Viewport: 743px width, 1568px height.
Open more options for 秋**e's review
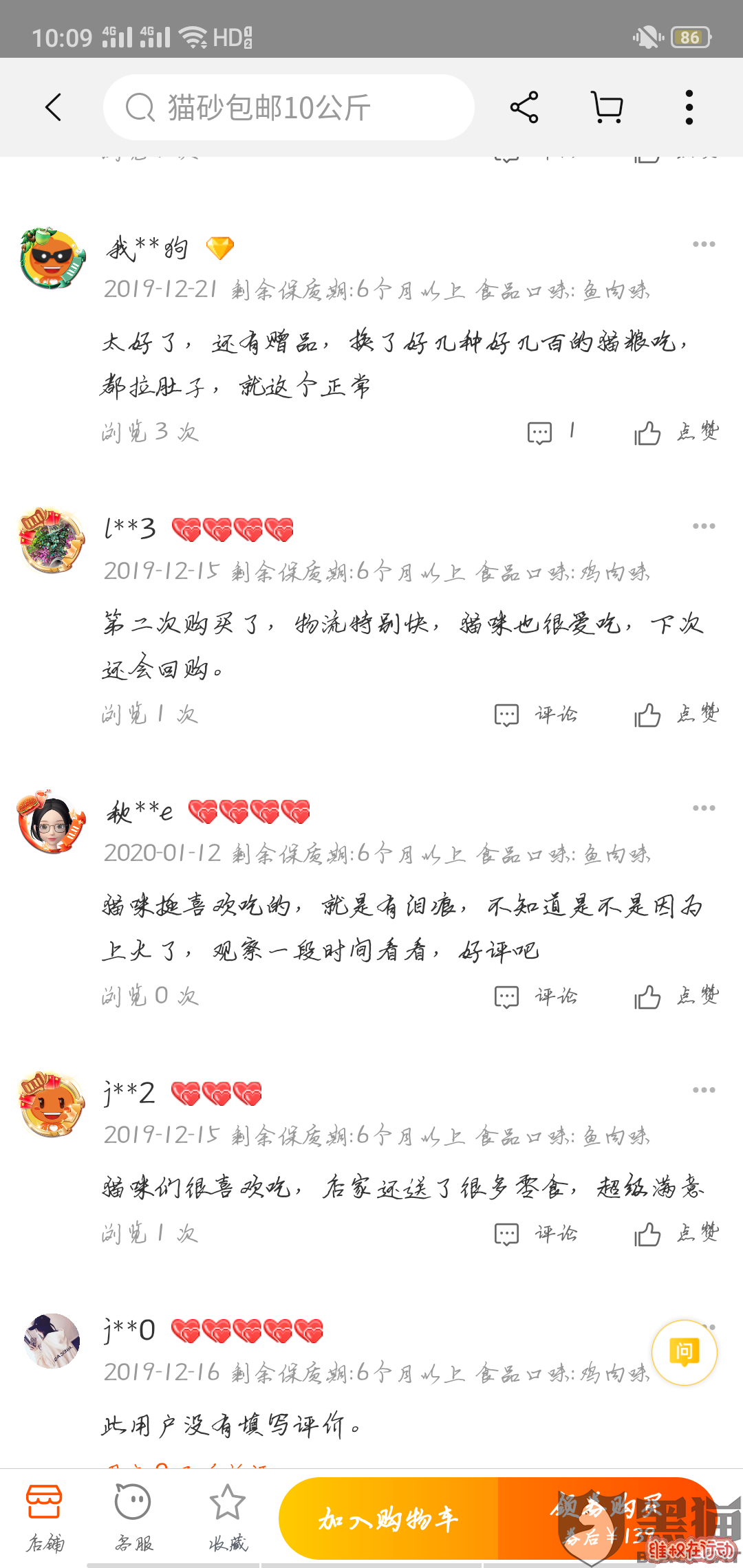tap(704, 808)
